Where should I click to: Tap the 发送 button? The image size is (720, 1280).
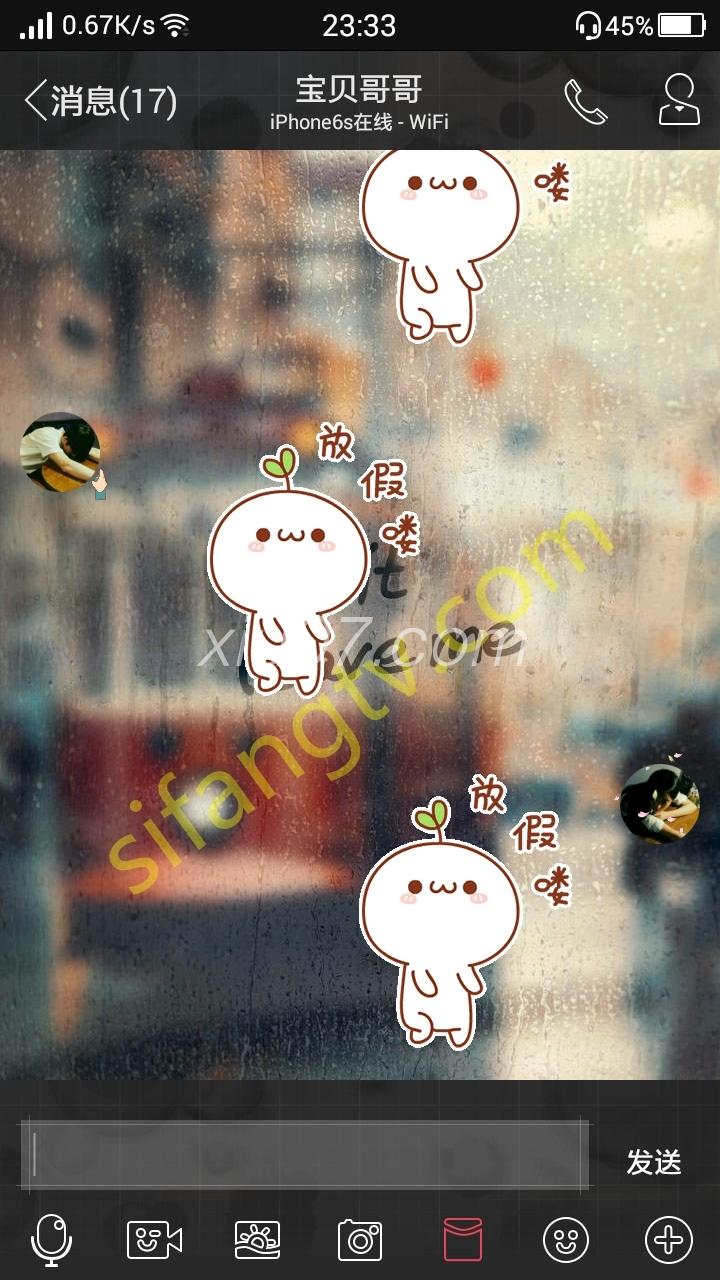click(x=654, y=1162)
